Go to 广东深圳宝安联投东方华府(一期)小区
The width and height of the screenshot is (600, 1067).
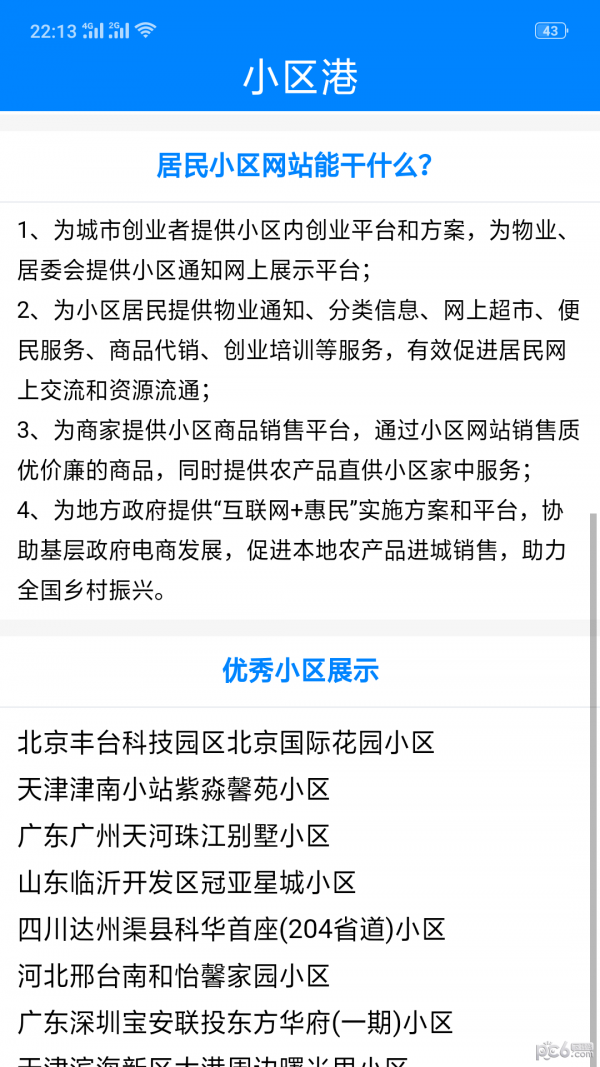coord(235,1022)
